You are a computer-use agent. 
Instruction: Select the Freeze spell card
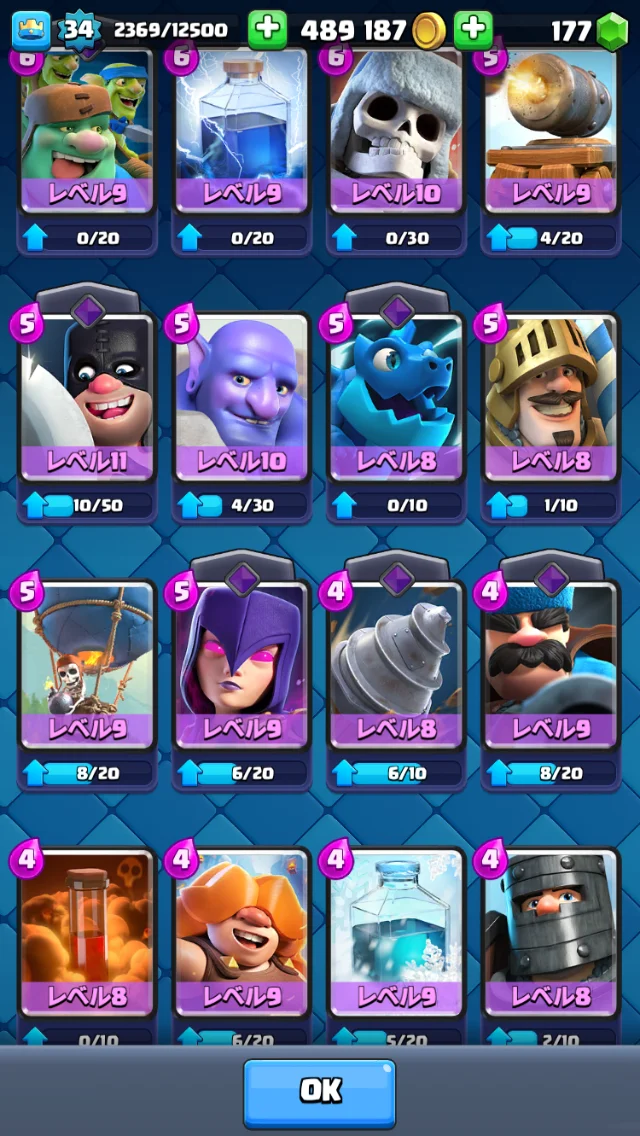396,933
